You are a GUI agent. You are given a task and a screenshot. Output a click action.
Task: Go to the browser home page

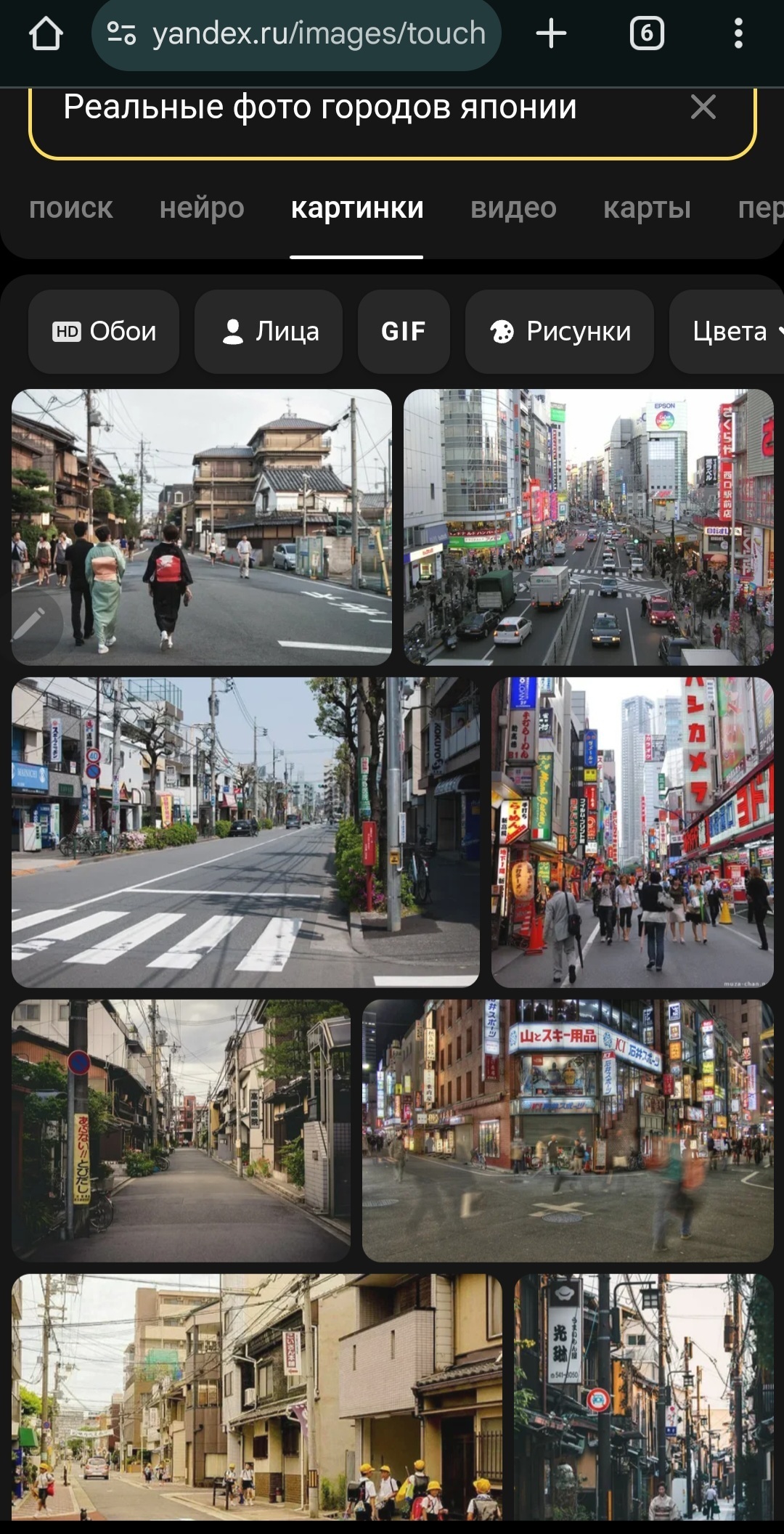point(46,33)
